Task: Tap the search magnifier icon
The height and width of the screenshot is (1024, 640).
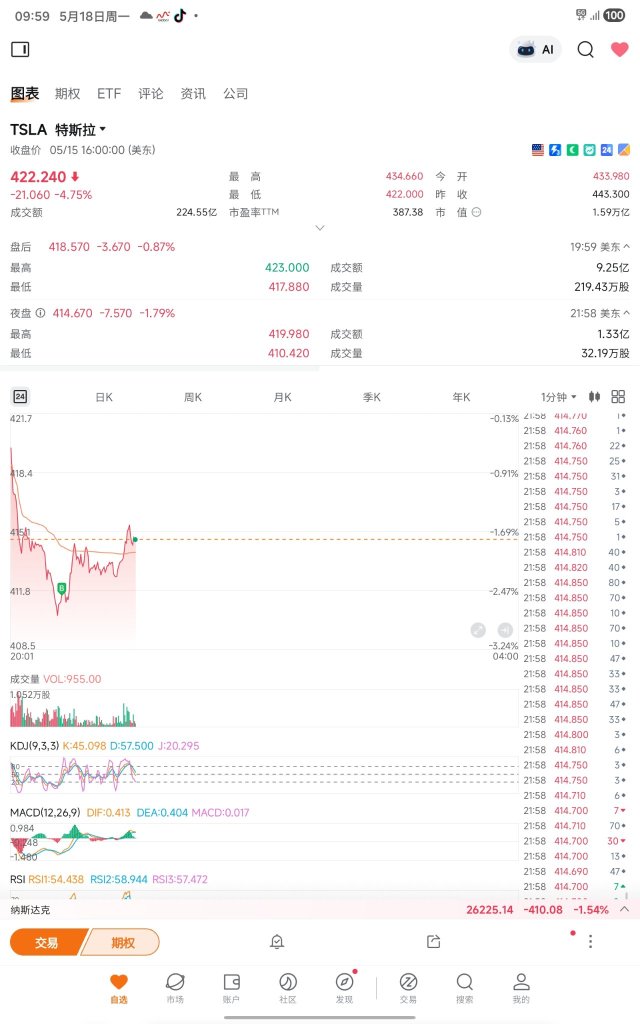Action: [x=586, y=50]
